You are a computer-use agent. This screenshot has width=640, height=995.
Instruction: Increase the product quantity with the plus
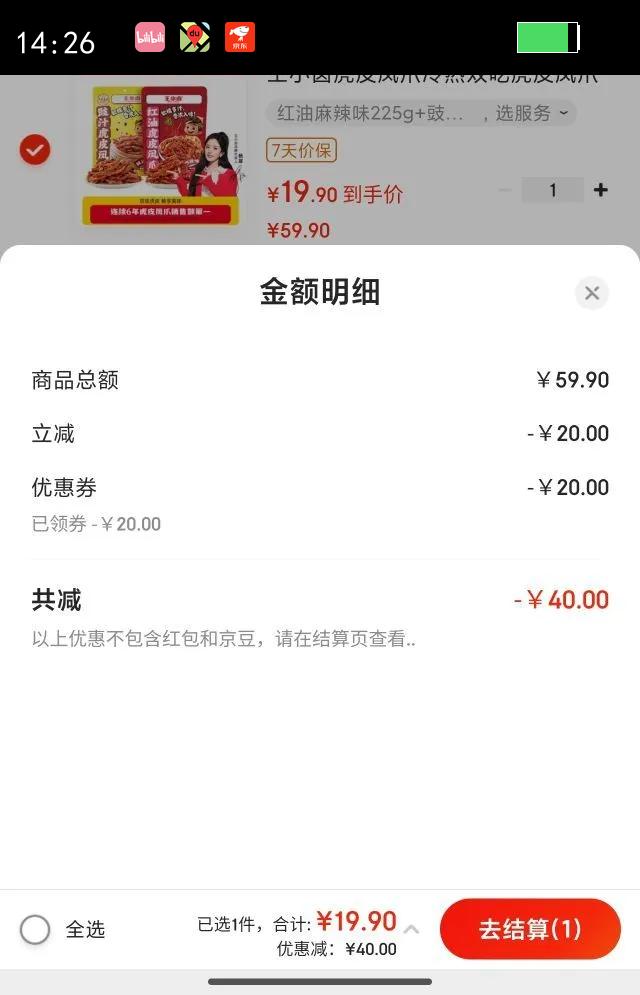click(x=600, y=190)
